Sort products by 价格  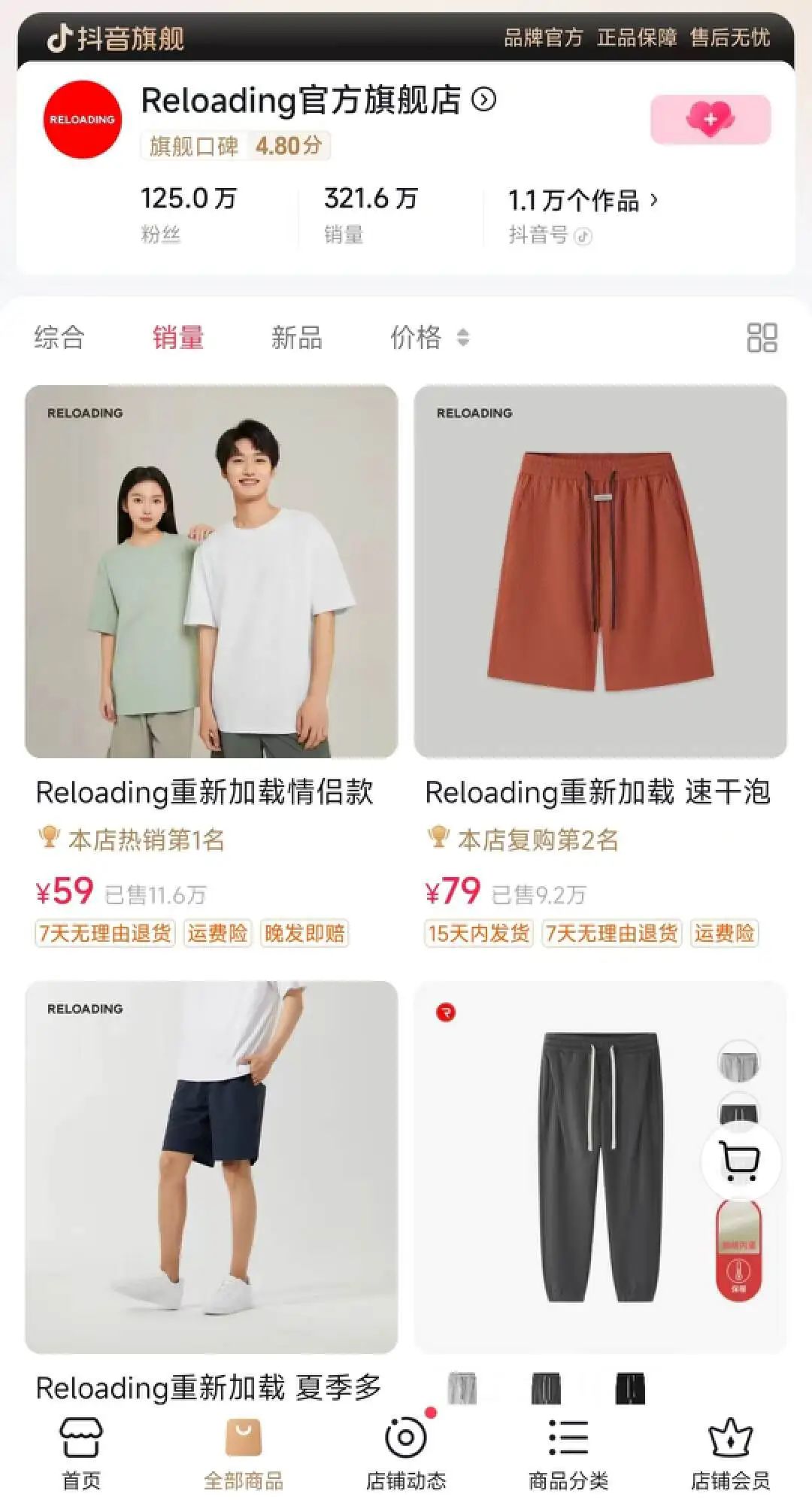(429, 337)
